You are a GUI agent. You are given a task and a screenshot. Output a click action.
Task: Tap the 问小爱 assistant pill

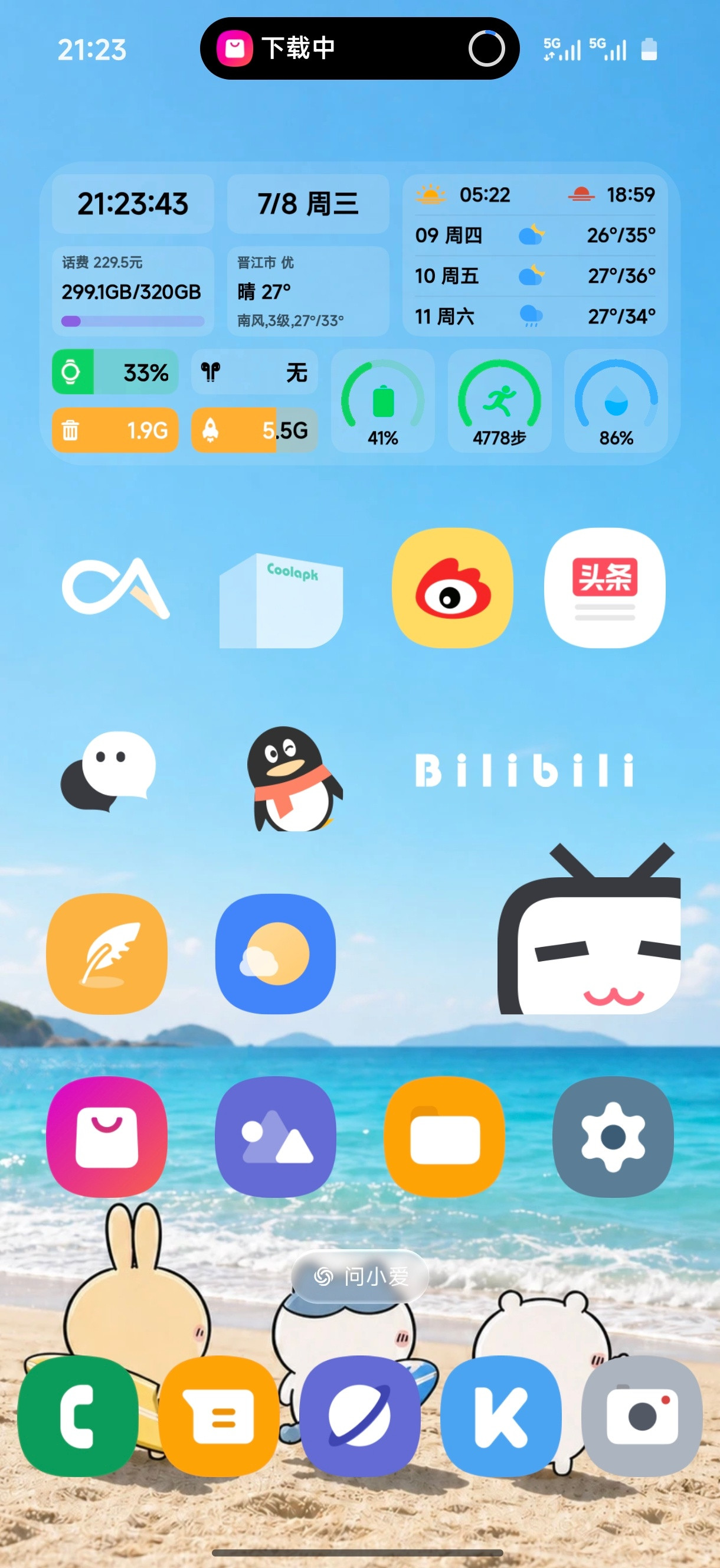click(359, 1276)
